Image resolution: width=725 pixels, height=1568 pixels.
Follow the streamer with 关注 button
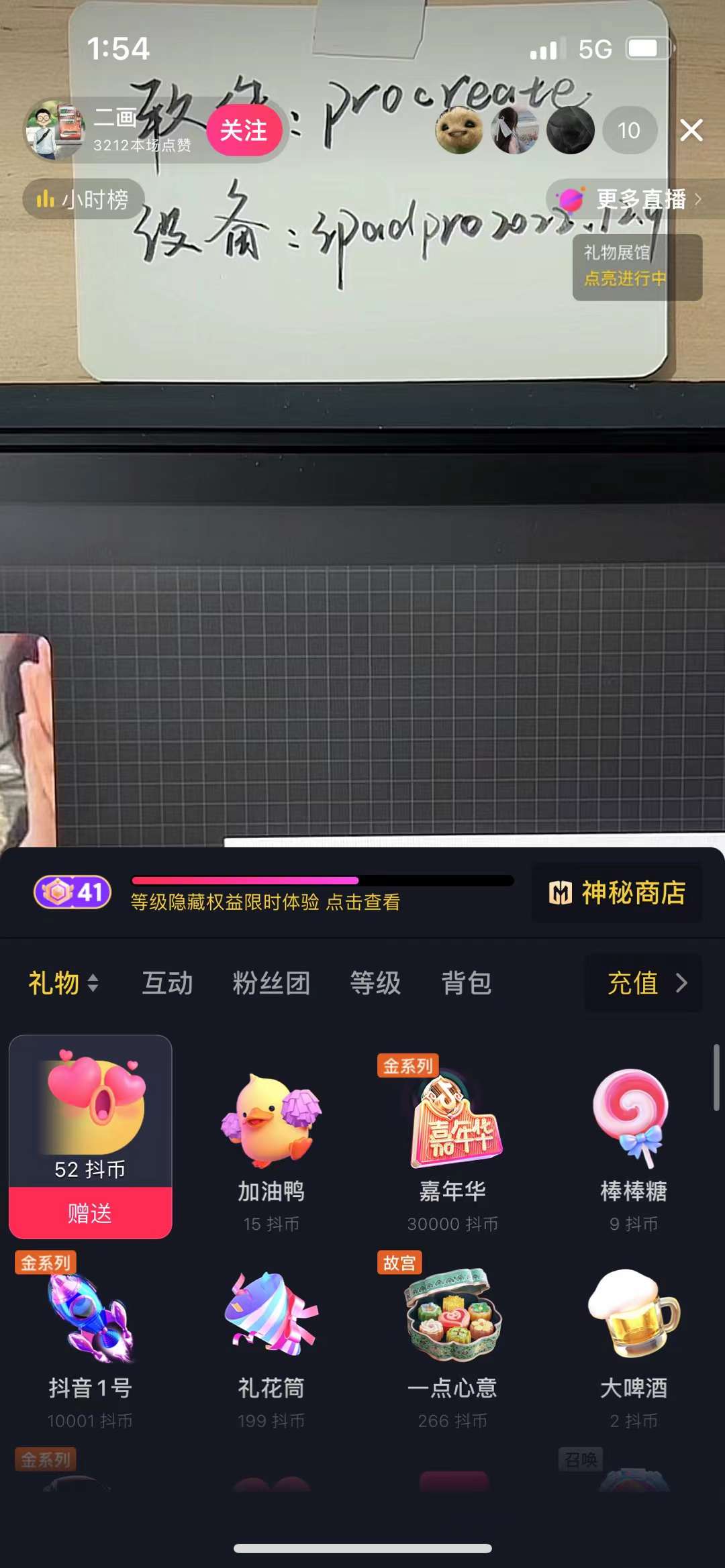243,130
